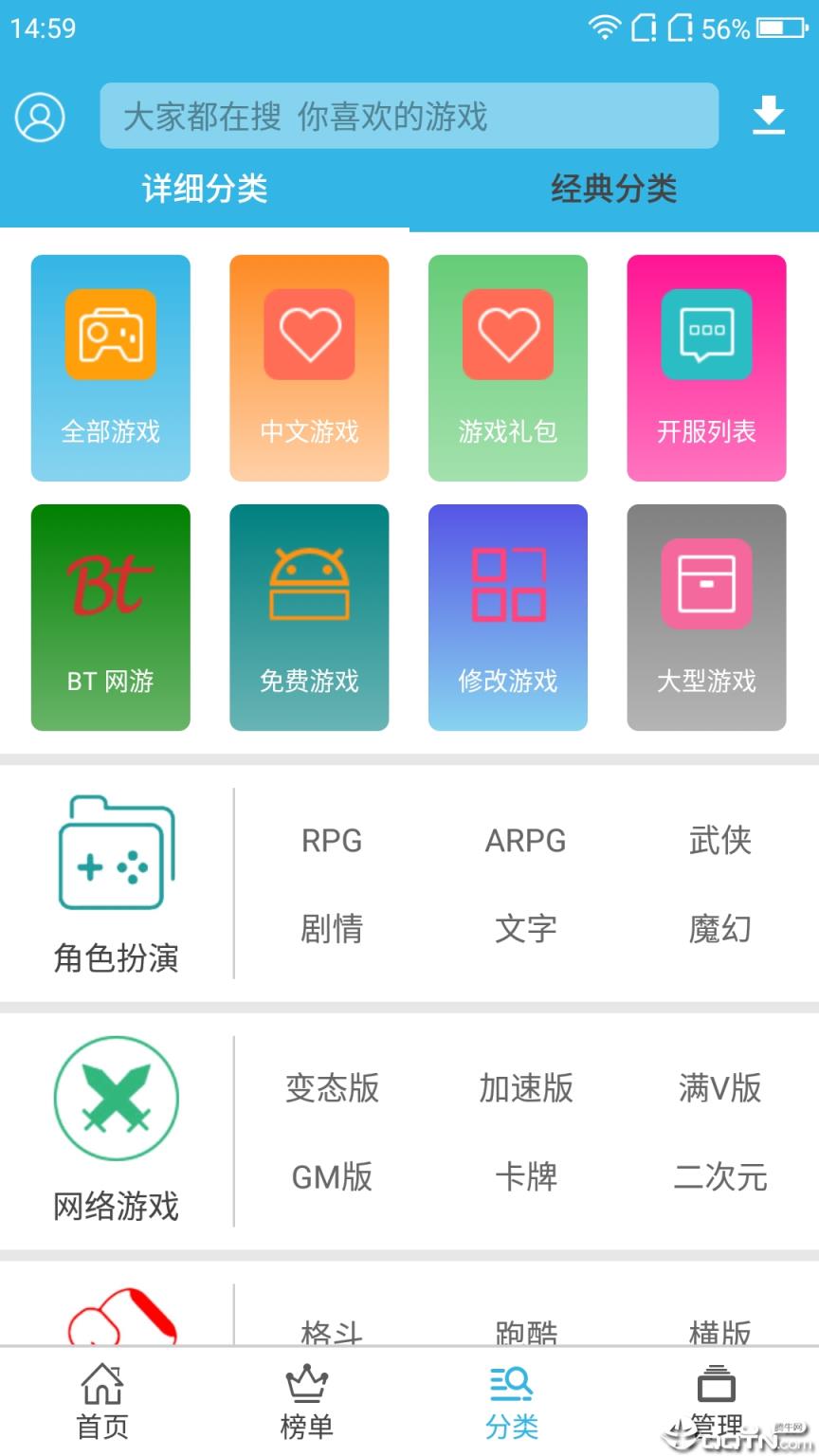
Task: Switch to the 经典分类 tab
Action: [x=614, y=190]
